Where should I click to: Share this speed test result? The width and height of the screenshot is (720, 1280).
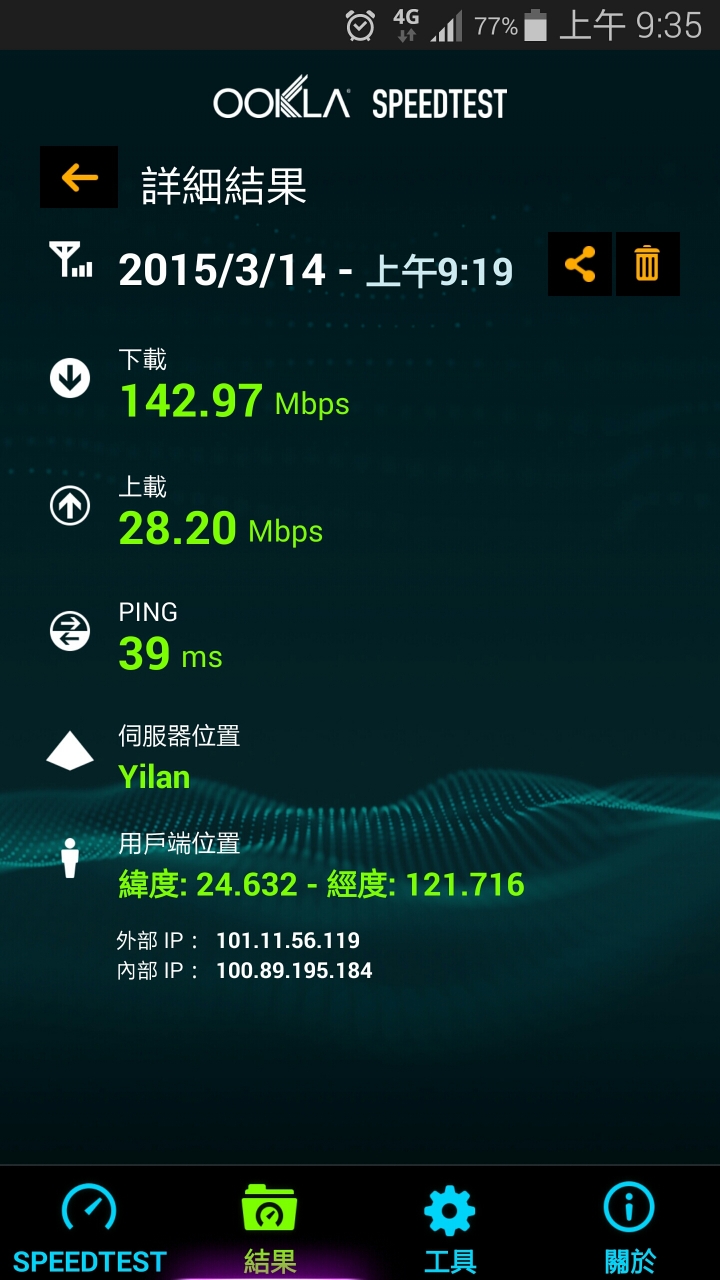pos(580,265)
